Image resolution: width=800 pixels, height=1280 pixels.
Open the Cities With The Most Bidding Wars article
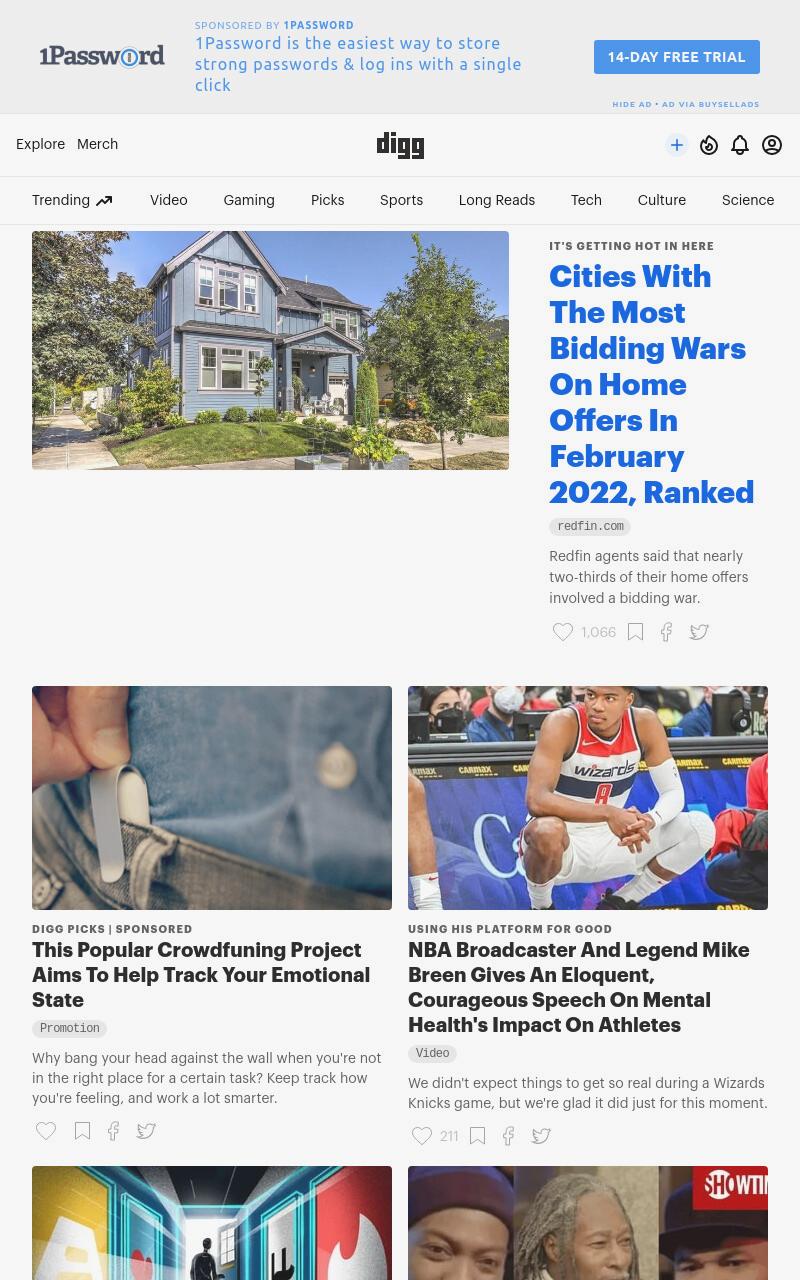point(652,384)
